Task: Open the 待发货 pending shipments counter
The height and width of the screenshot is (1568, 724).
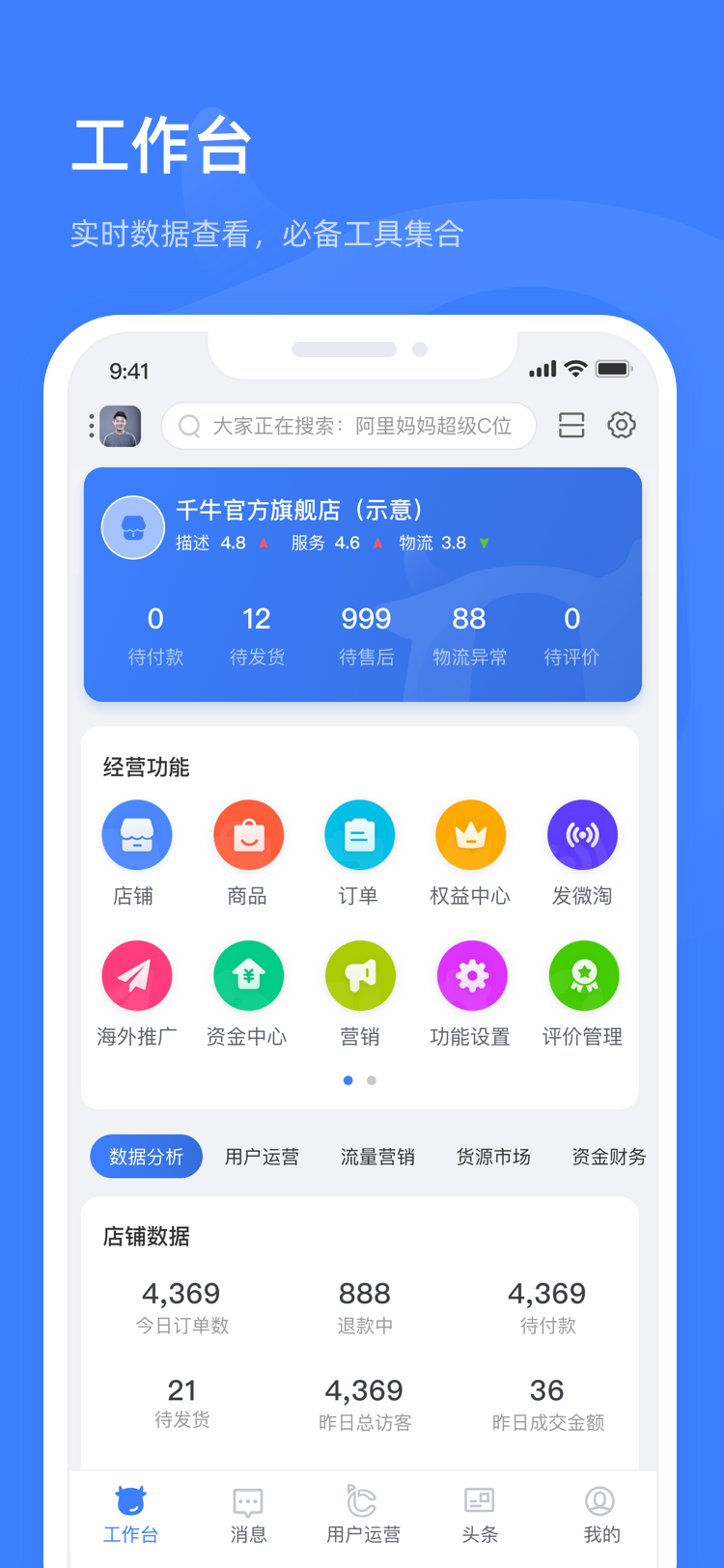Action: pyautogui.click(x=257, y=632)
